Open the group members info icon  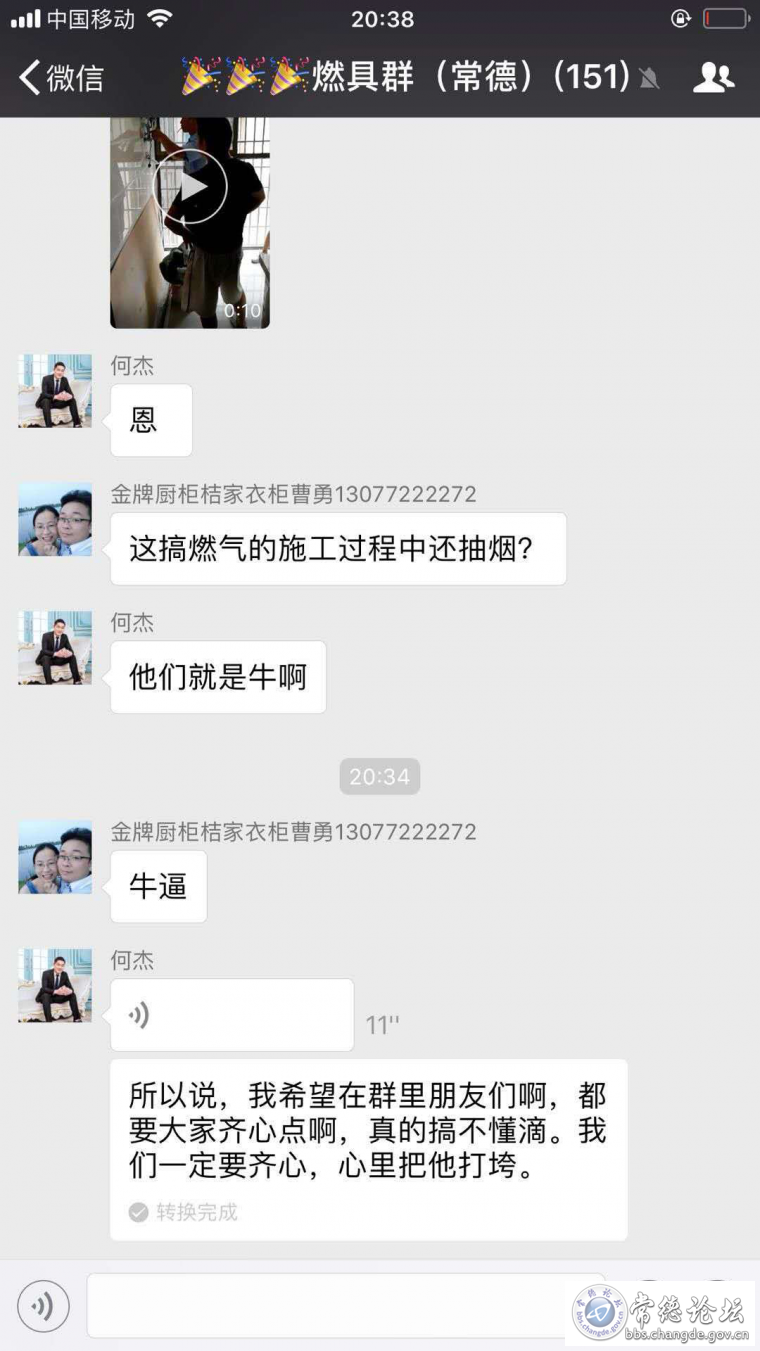click(x=713, y=78)
